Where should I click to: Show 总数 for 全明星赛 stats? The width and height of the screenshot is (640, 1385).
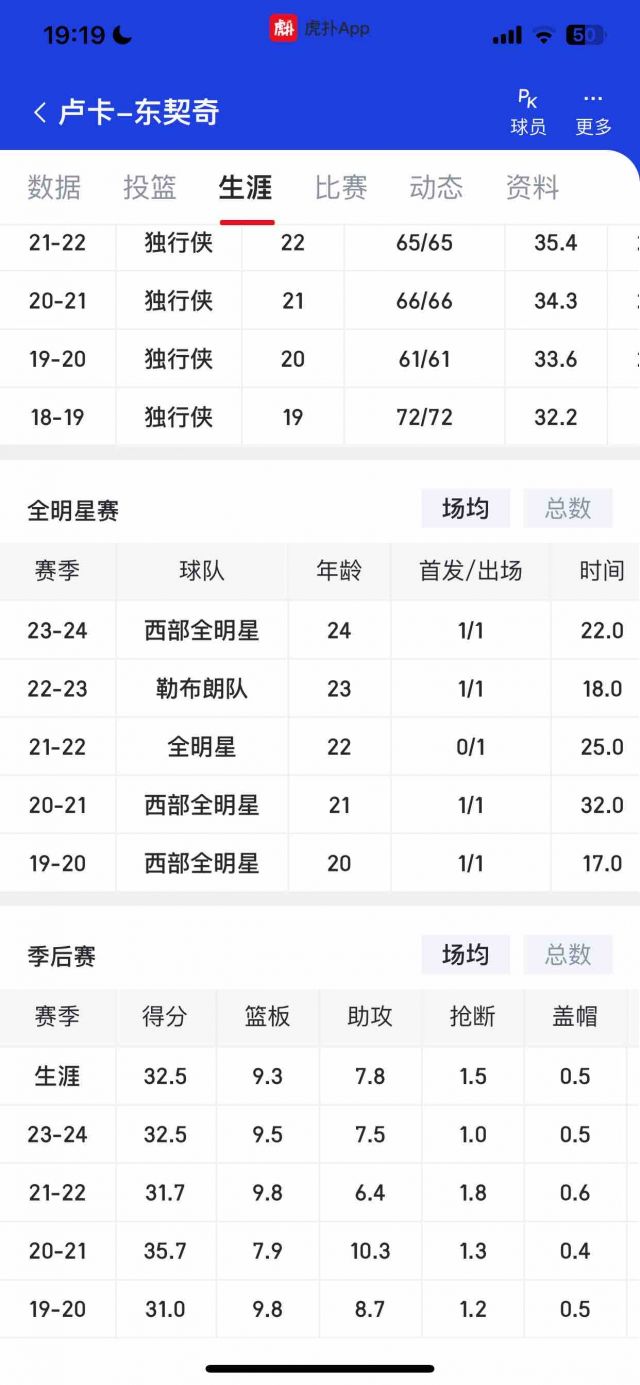568,509
